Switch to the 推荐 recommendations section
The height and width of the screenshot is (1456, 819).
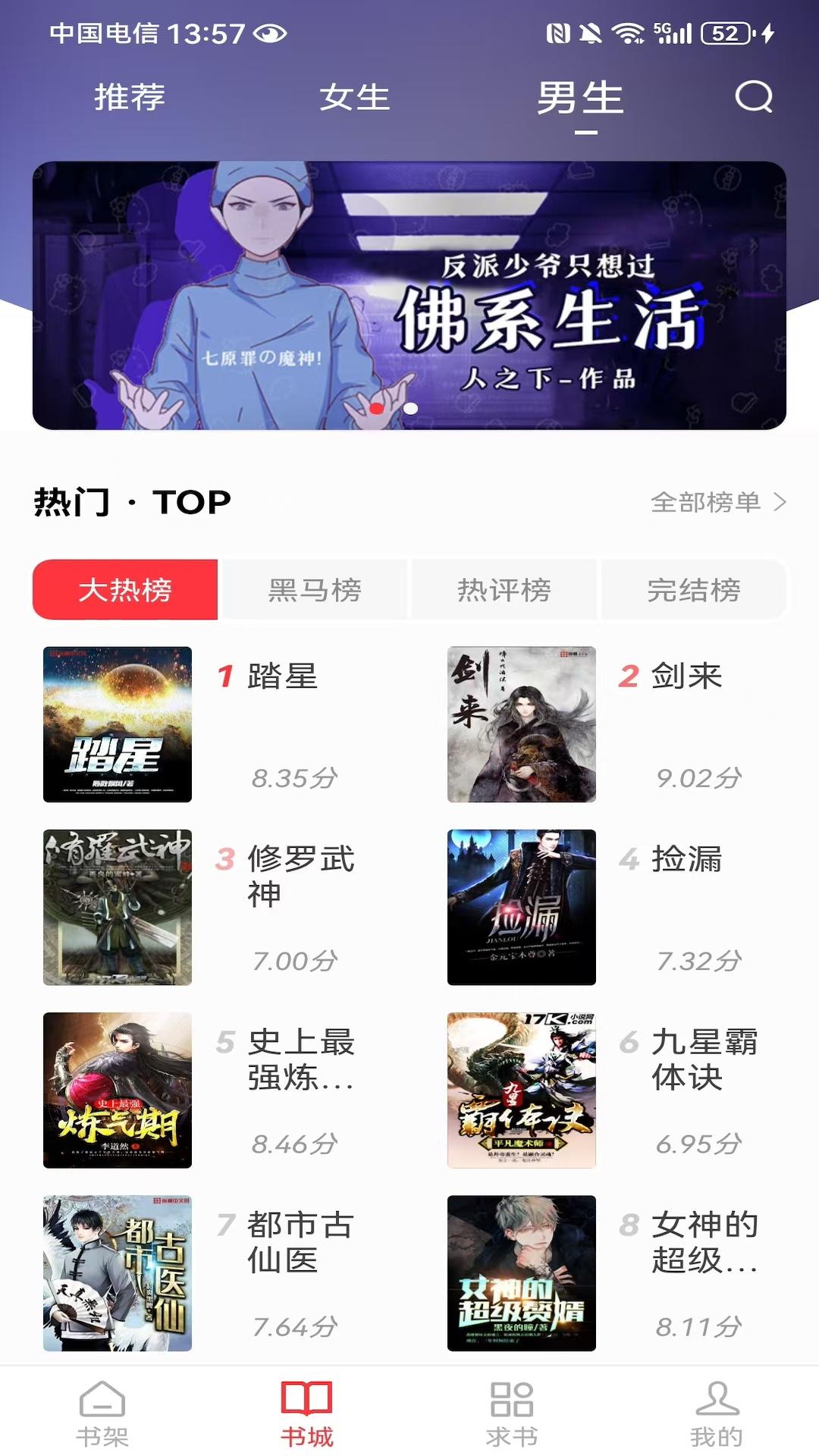click(x=130, y=97)
